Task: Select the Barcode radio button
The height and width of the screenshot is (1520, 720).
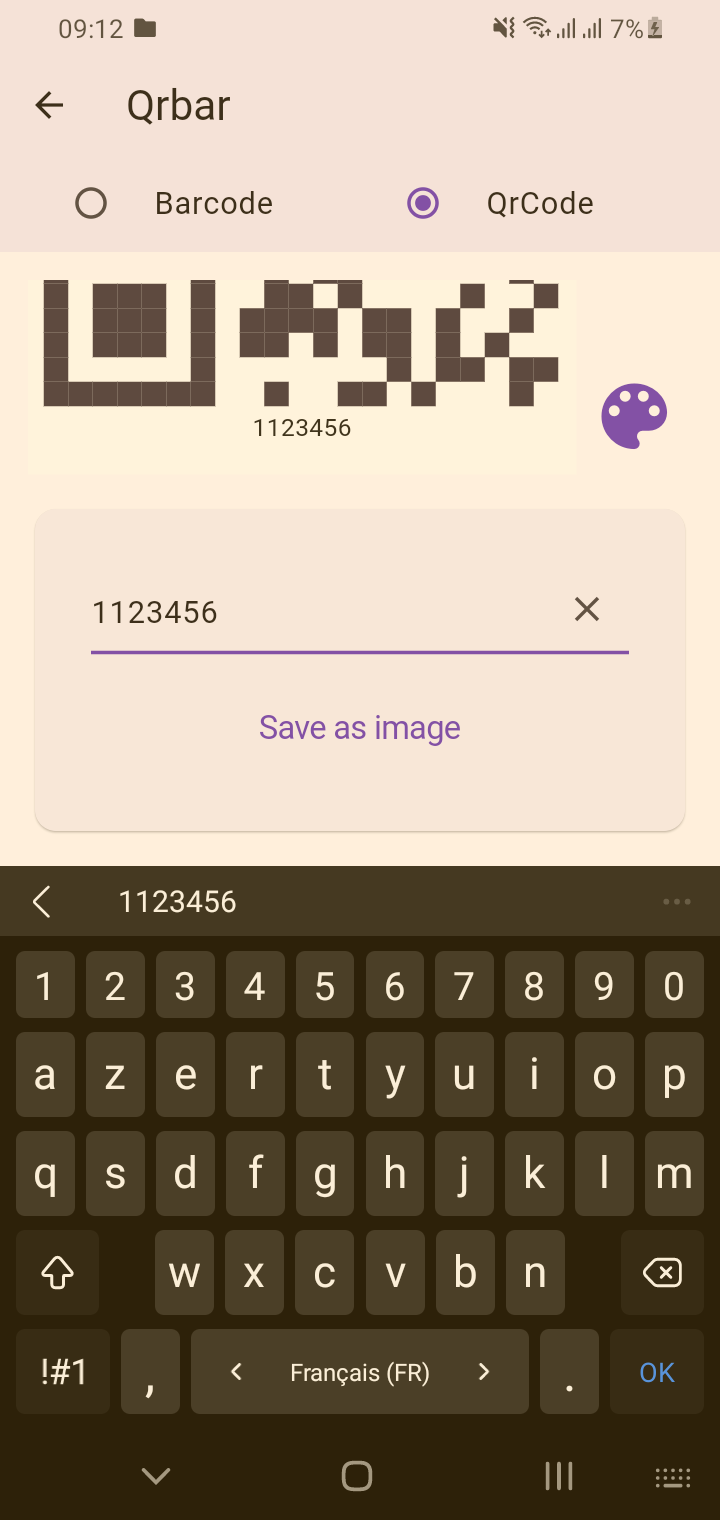Action: tap(91, 203)
